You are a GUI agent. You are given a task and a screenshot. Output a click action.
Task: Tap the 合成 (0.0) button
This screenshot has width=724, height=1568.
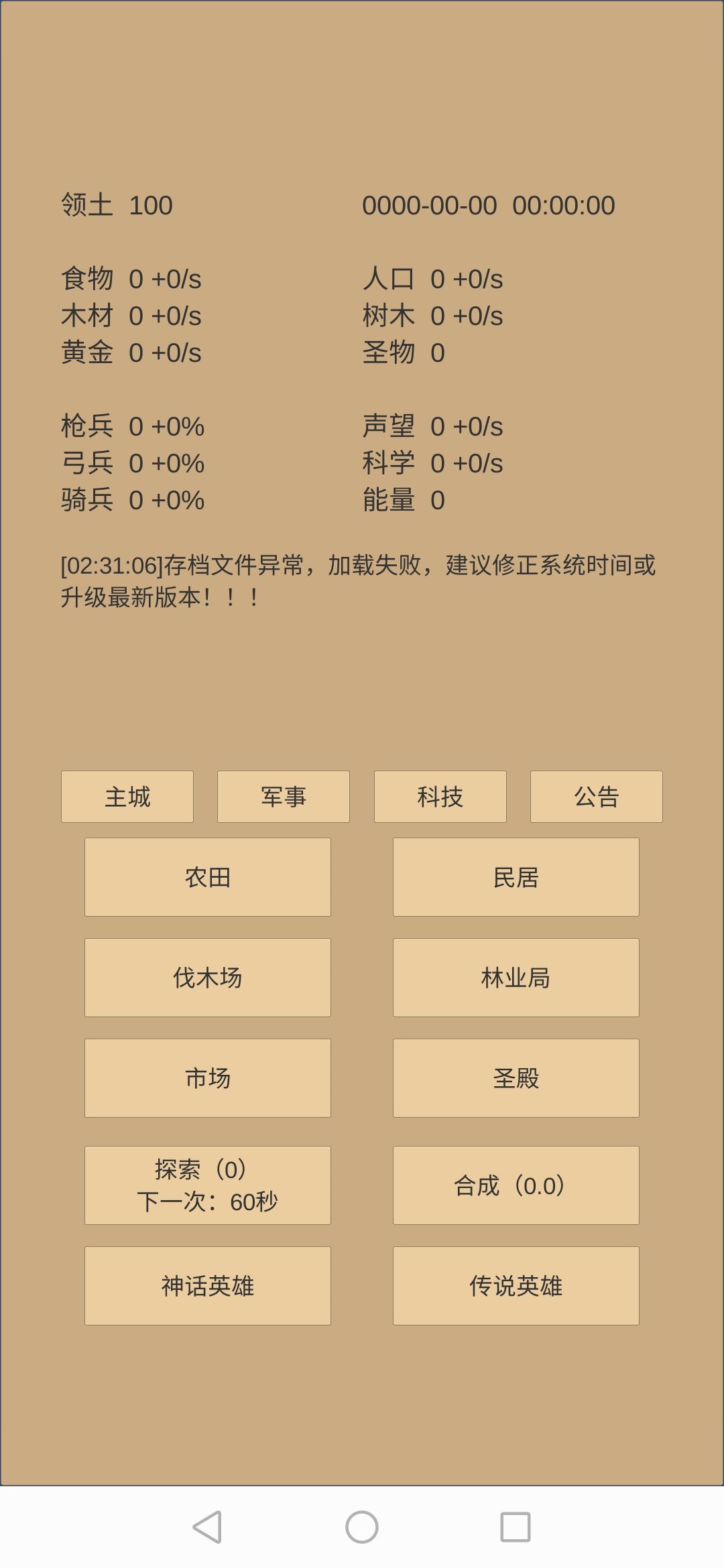tap(516, 1185)
